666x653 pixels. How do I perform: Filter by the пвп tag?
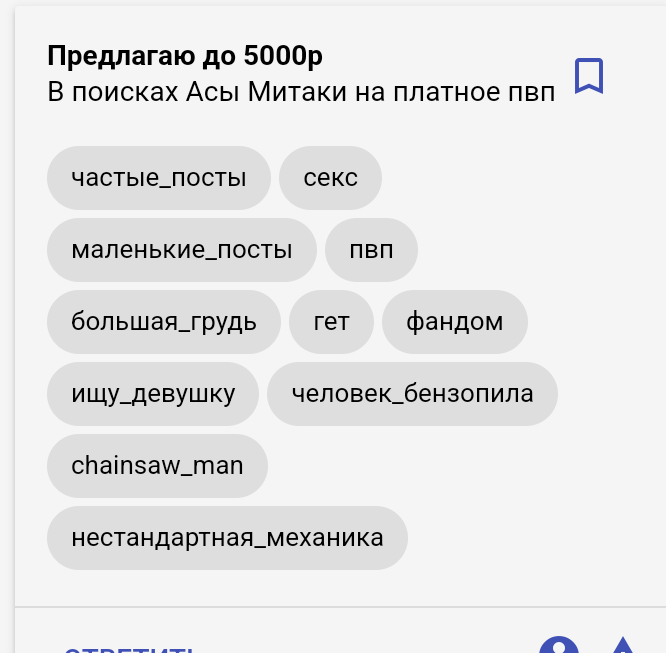[x=371, y=250]
